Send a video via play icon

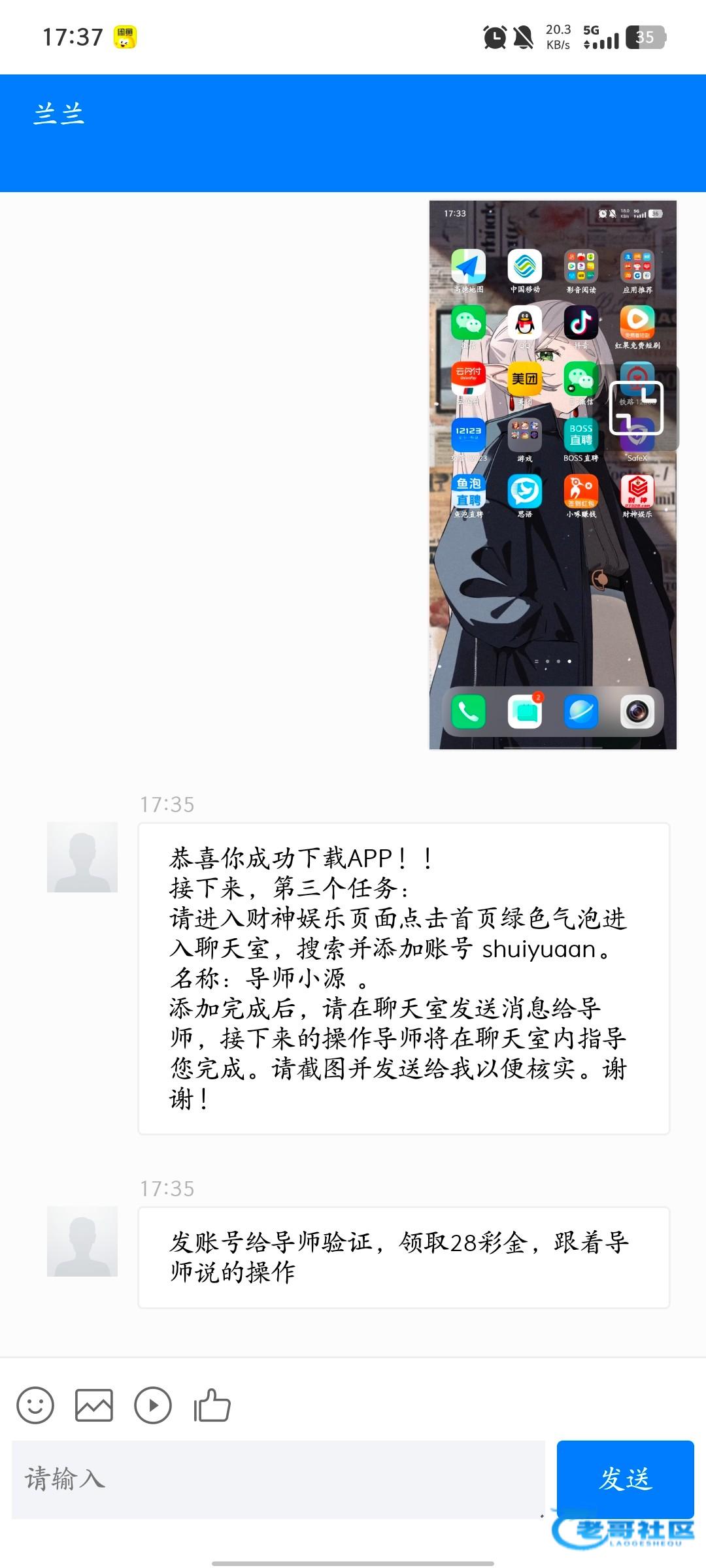point(153,1405)
